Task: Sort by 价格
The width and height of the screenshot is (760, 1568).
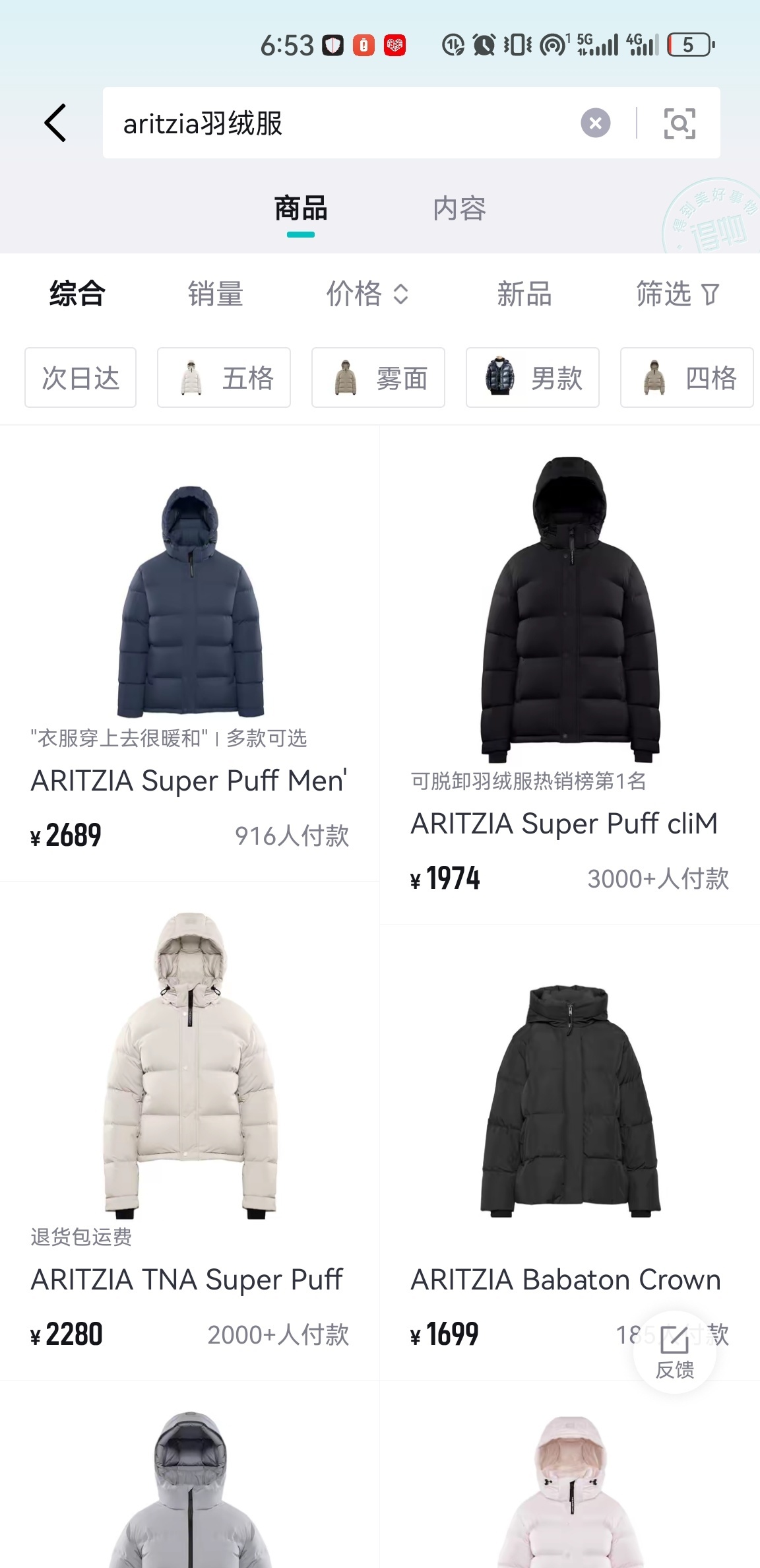Action: tap(367, 294)
